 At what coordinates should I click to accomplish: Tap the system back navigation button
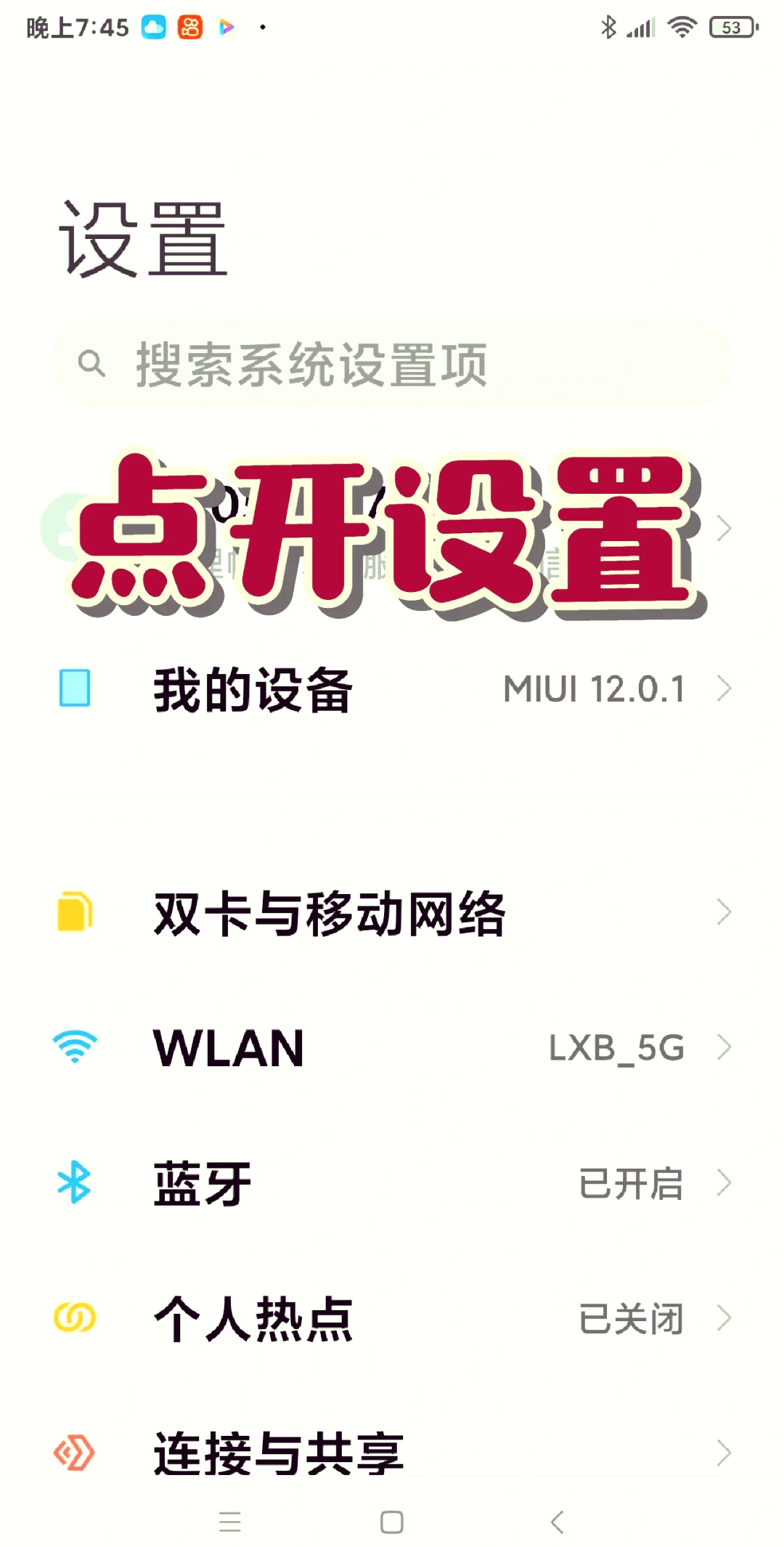[557, 1522]
